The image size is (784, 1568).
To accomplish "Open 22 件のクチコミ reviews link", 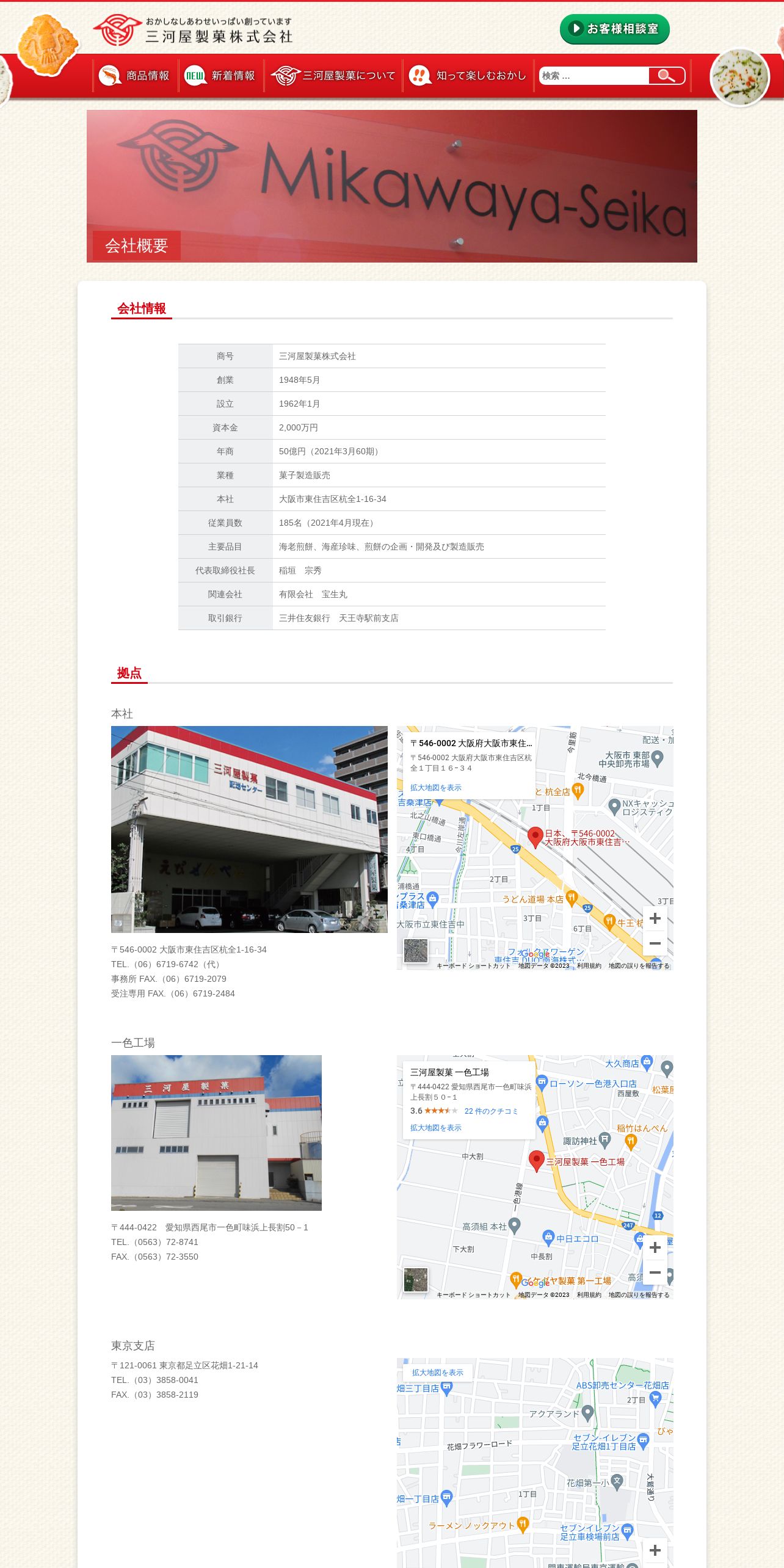I will click(x=491, y=1111).
